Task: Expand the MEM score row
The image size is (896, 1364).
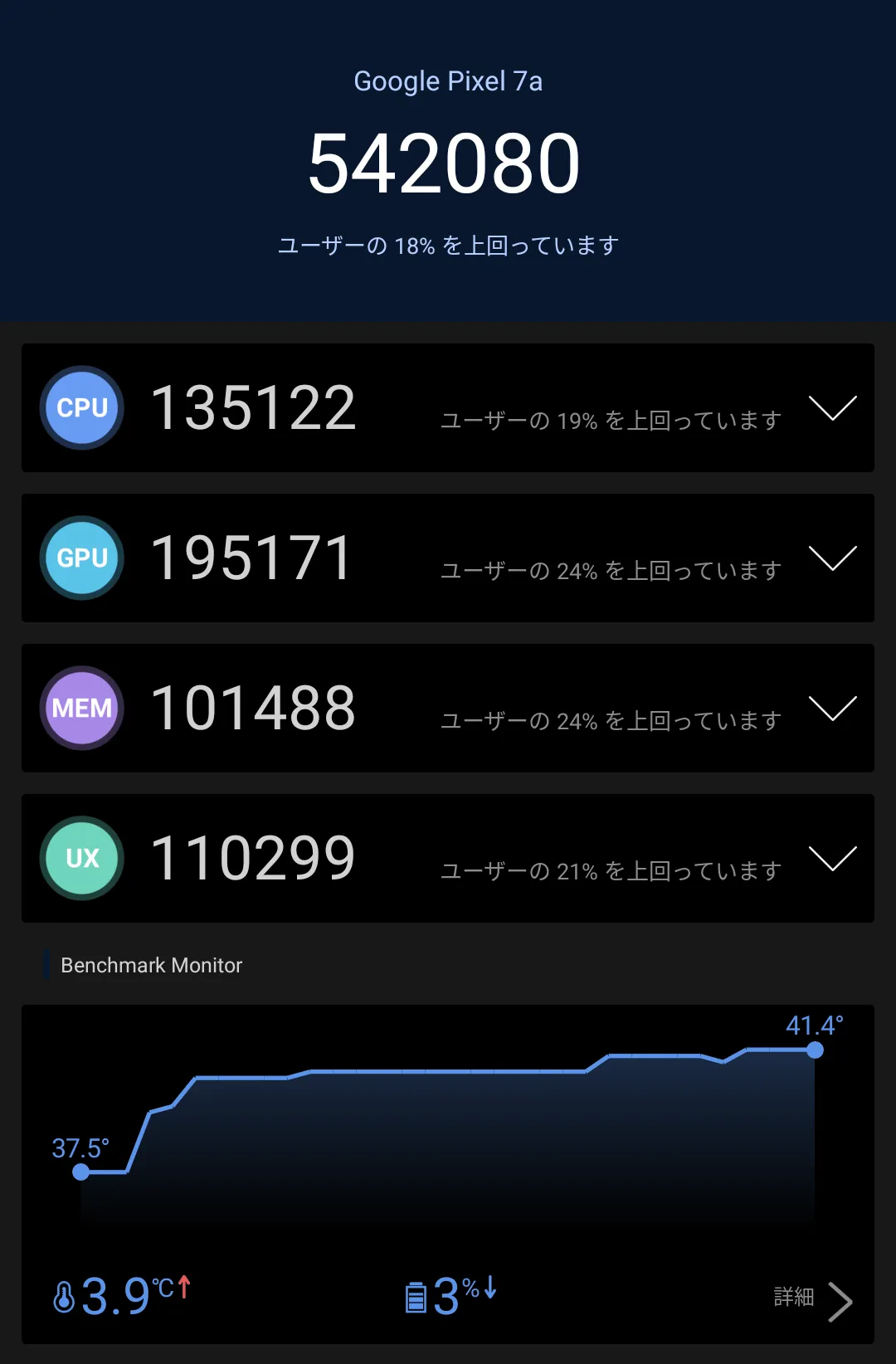Action: [832, 709]
